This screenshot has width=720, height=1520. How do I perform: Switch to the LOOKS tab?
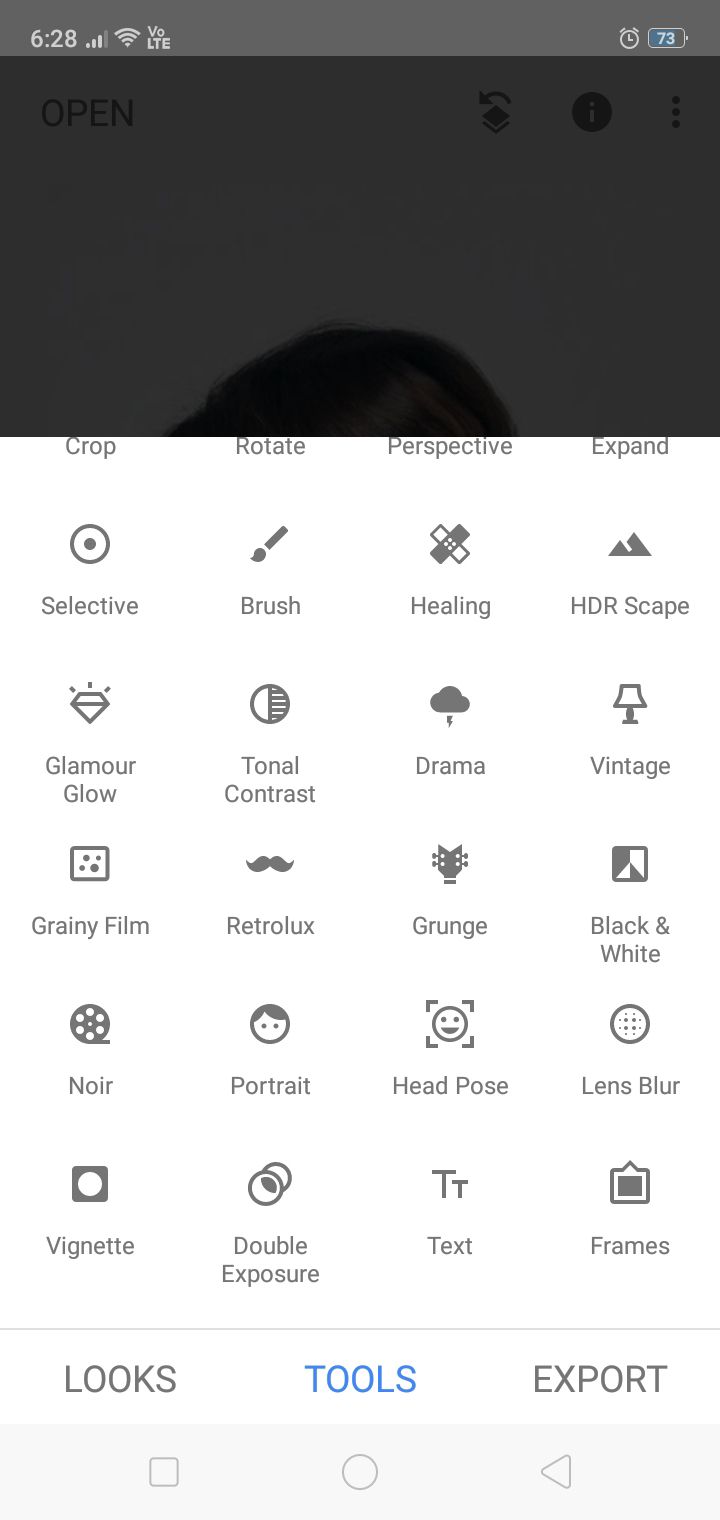[120, 1379]
